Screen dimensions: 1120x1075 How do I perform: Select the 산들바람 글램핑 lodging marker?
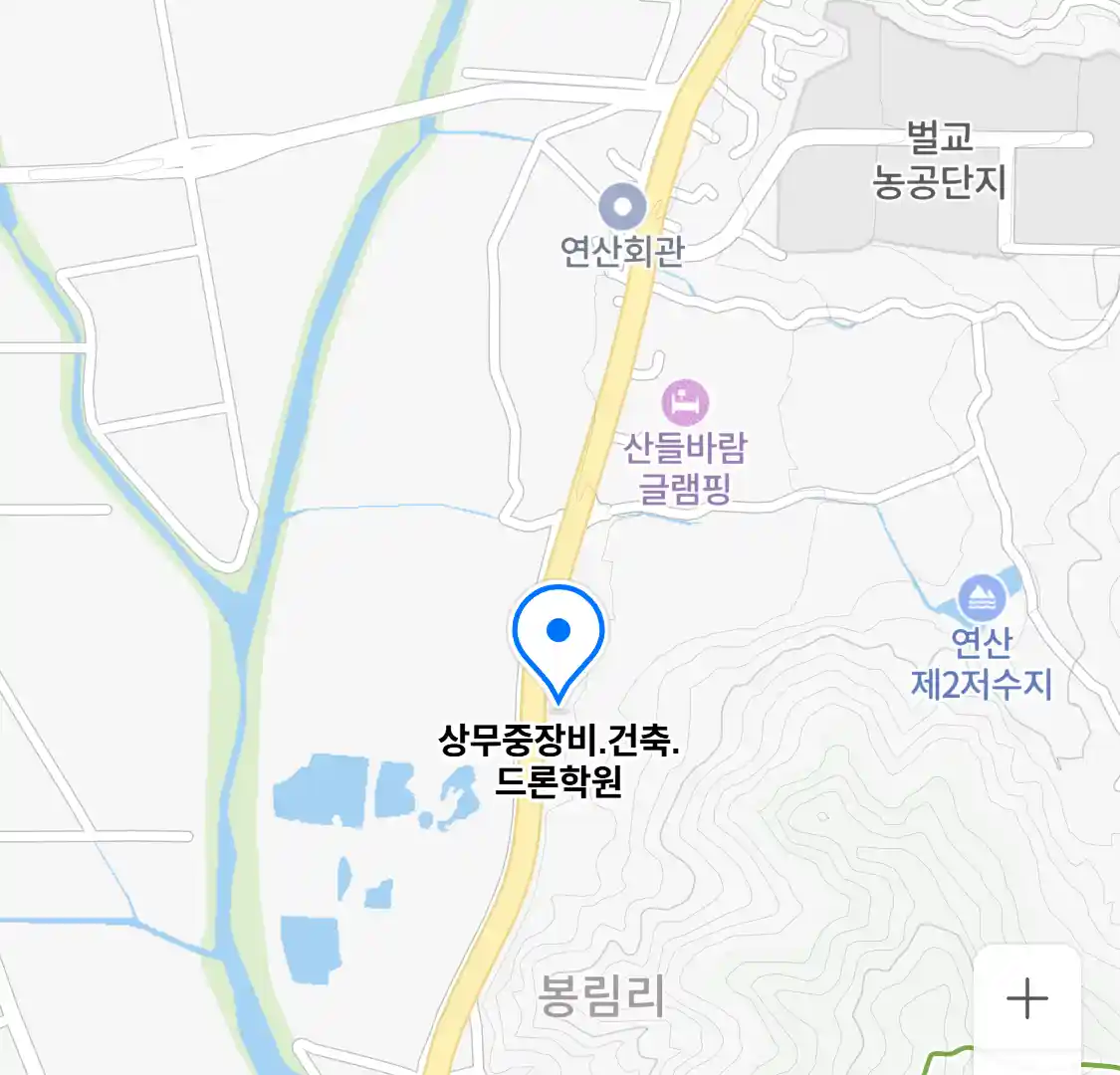685,403
